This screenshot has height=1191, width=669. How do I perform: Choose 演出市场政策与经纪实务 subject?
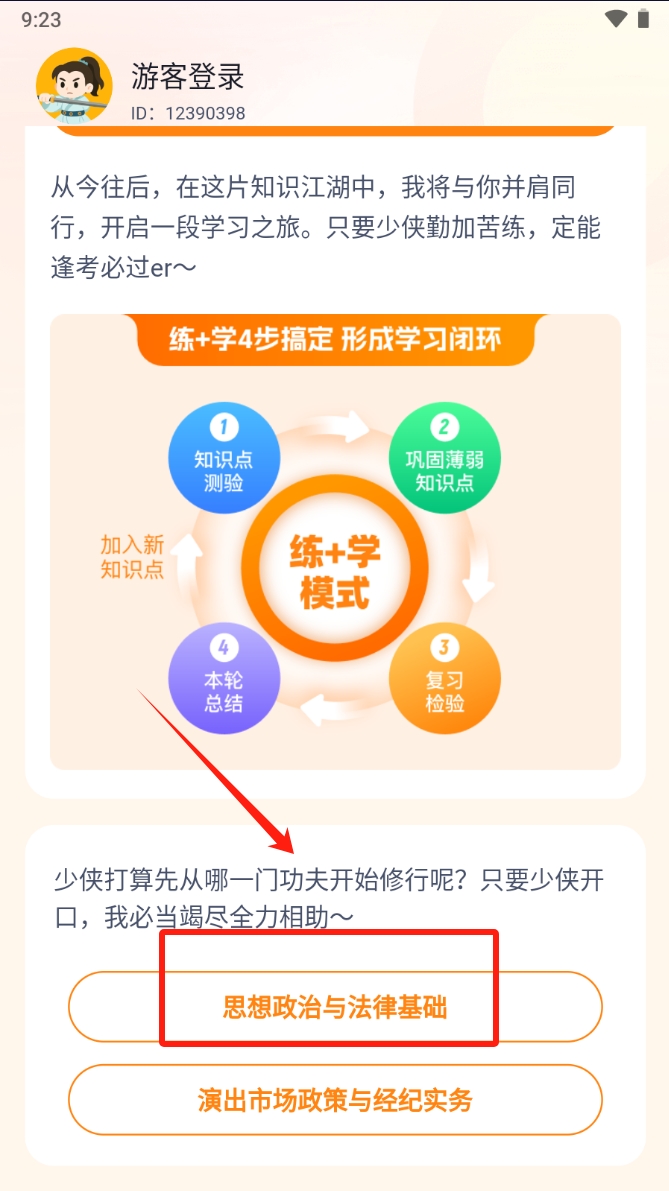point(335,1100)
